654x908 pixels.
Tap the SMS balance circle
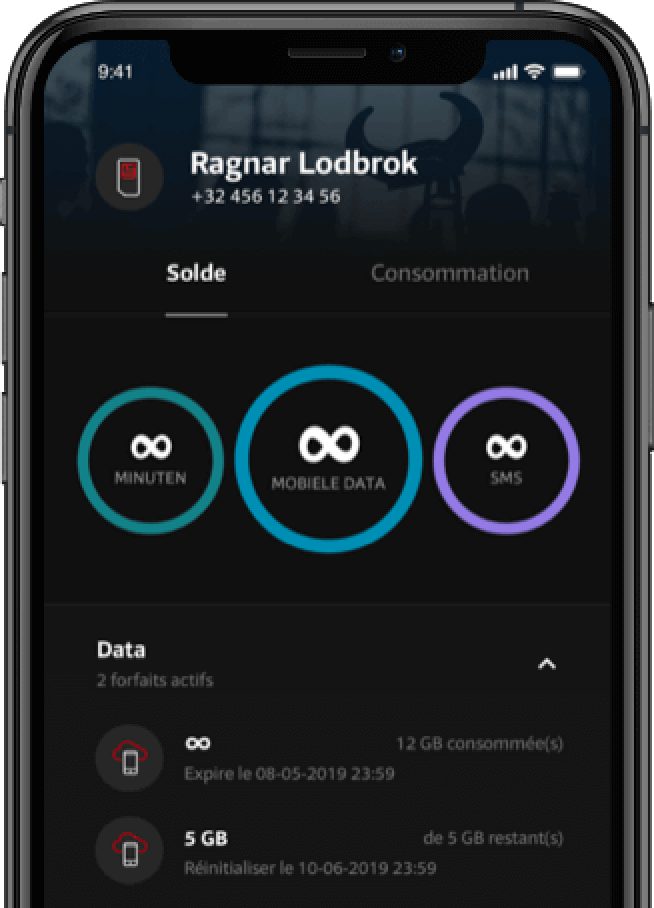click(506, 459)
